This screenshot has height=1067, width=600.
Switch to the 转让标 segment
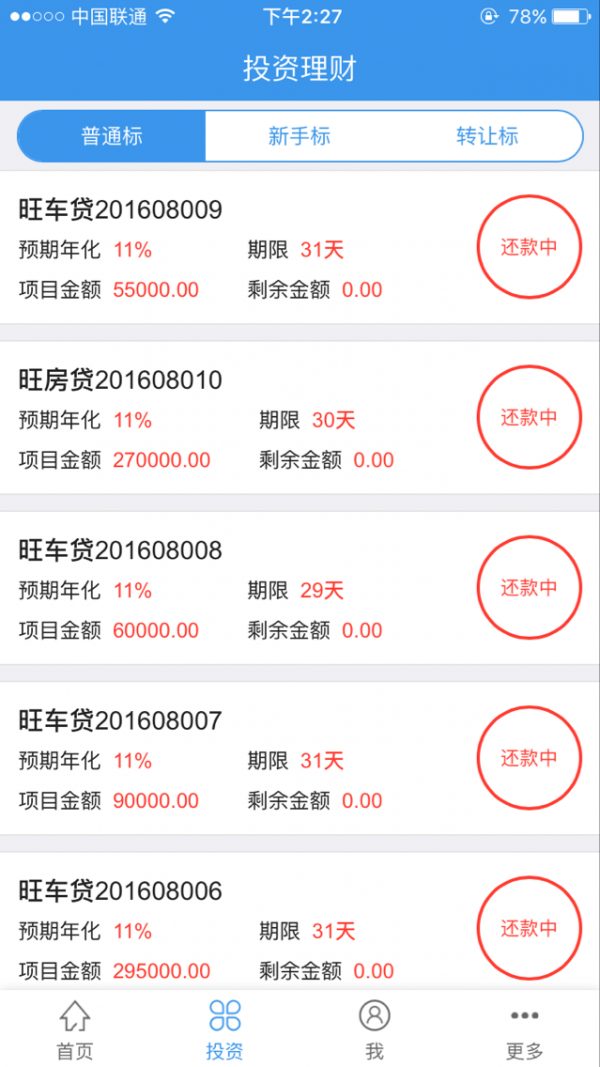coord(488,136)
